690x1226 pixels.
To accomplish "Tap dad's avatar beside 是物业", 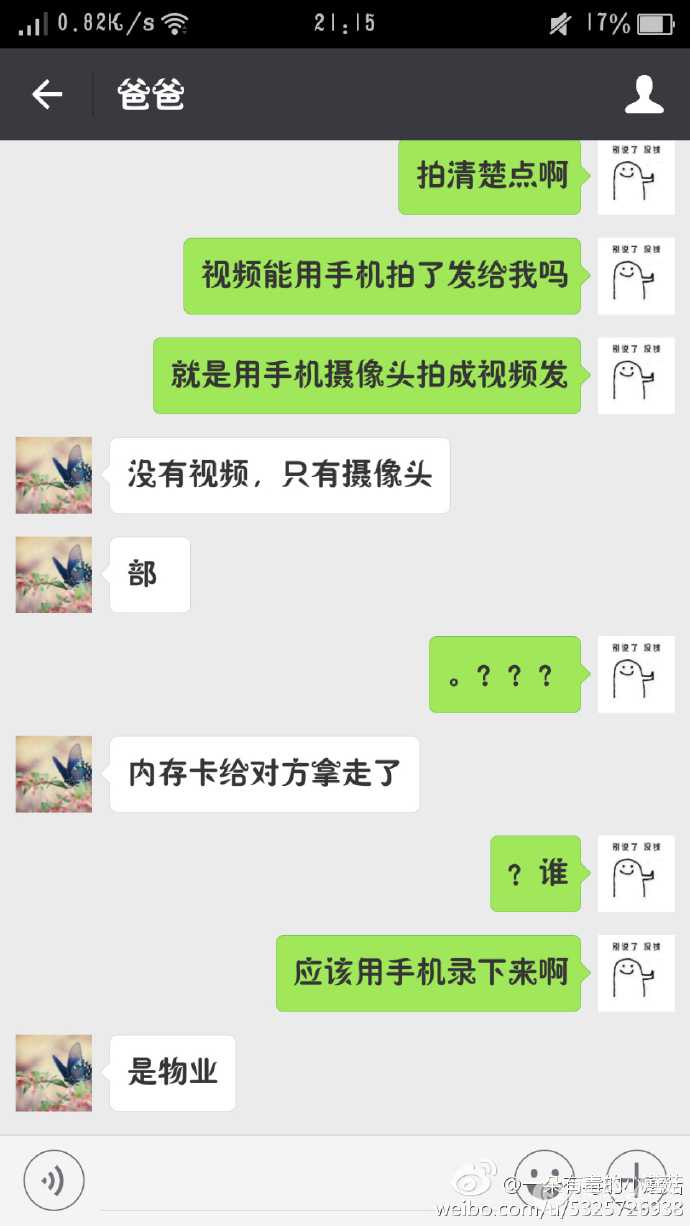I will click(54, 1073).
